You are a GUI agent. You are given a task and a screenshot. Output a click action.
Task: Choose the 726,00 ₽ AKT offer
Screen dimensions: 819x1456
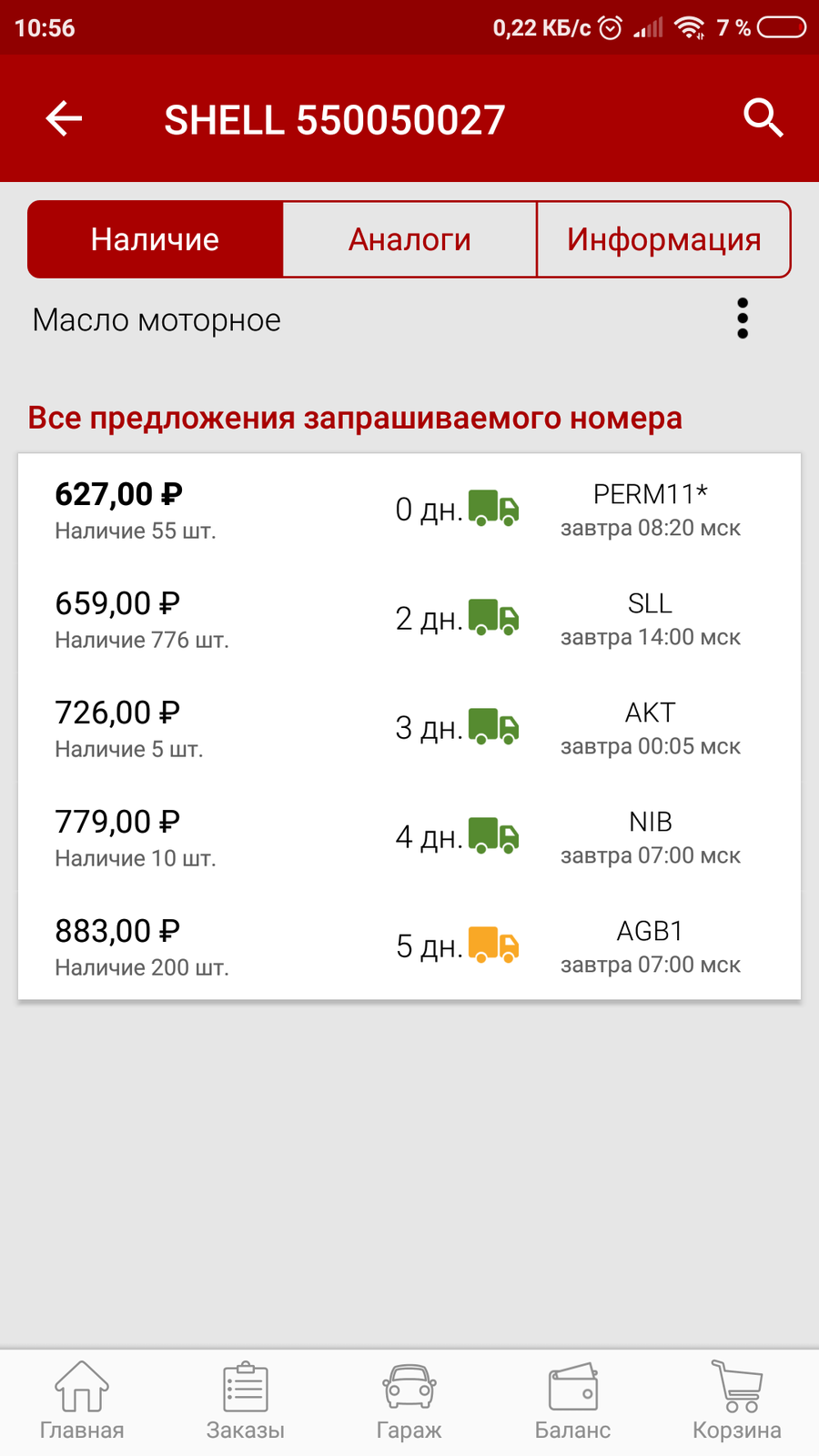(x=409, y=728)
